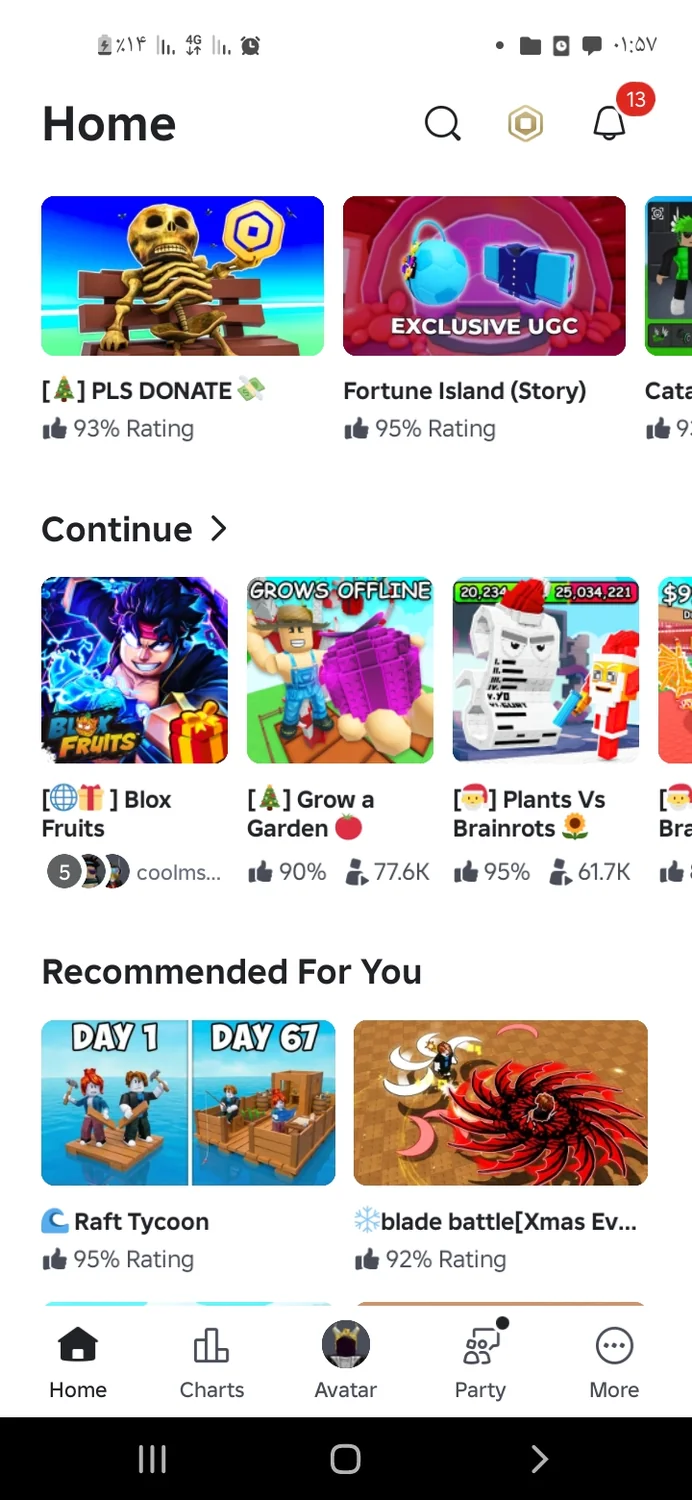692x1500 pixels.
Task: Open the notifications bell
Action: [x=609, y=124]
